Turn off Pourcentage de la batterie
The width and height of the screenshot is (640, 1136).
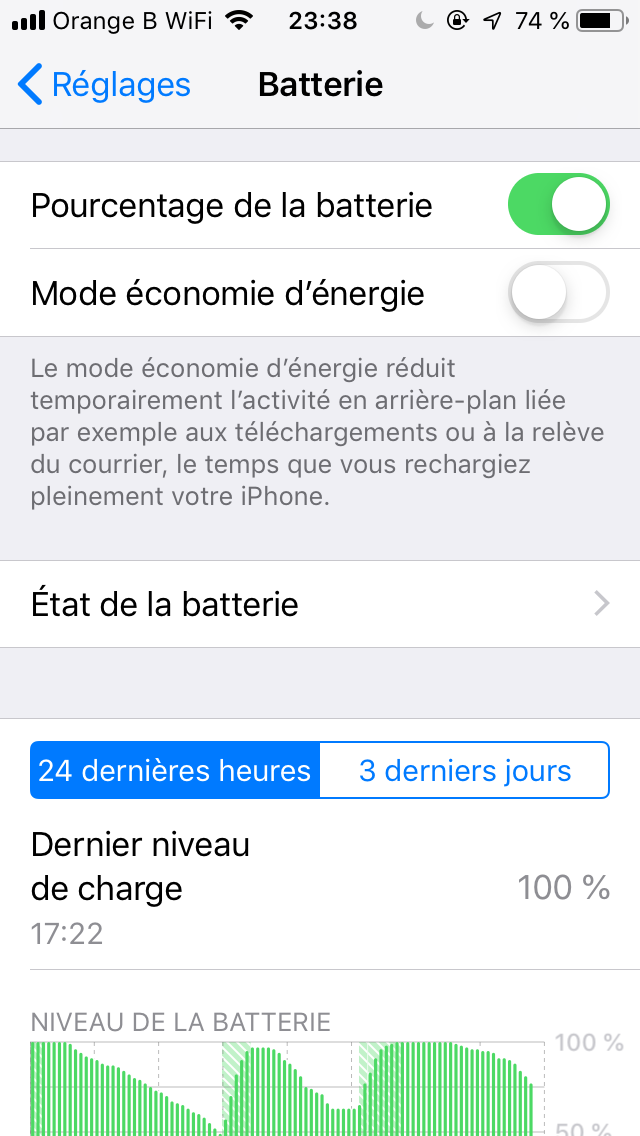coord(558,205)
